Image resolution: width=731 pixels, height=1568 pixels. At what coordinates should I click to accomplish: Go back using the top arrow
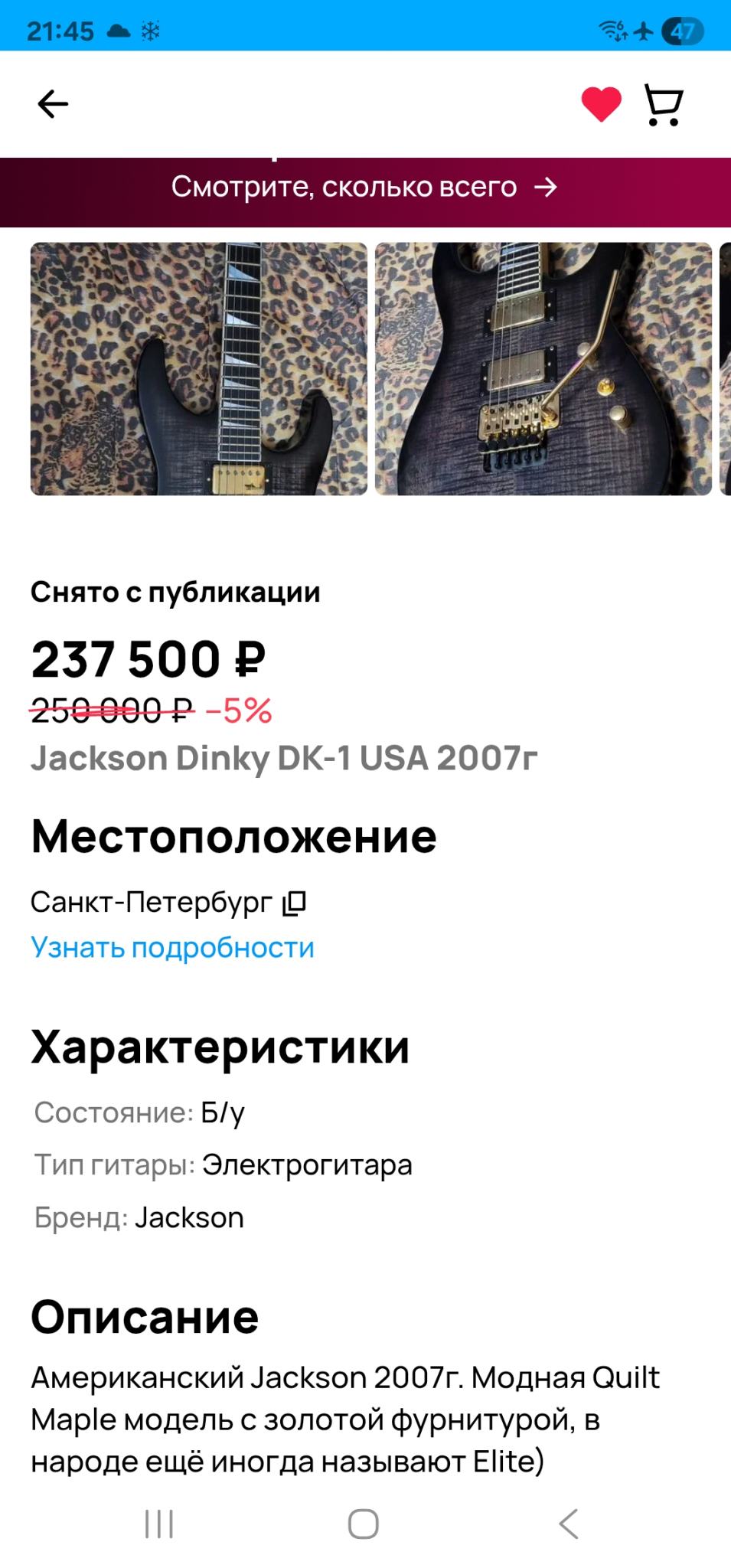point(53,104)
